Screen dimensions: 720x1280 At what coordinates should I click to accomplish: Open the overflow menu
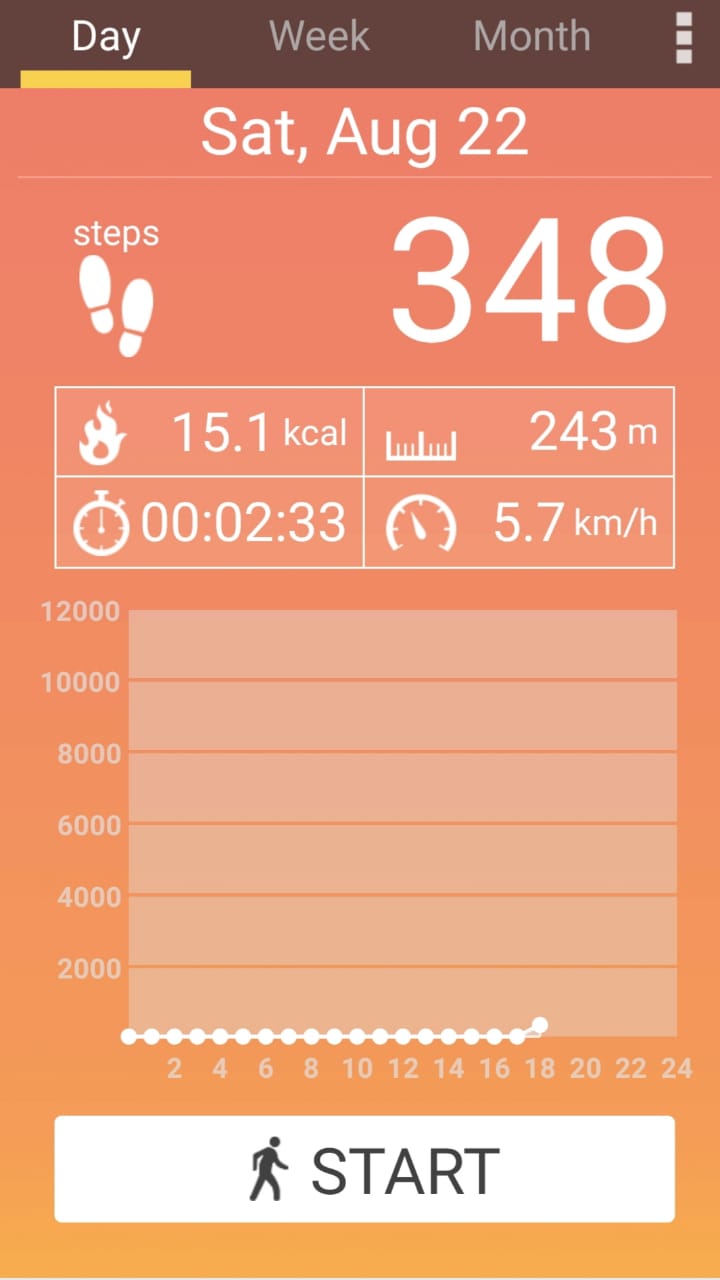coord(684,38)
